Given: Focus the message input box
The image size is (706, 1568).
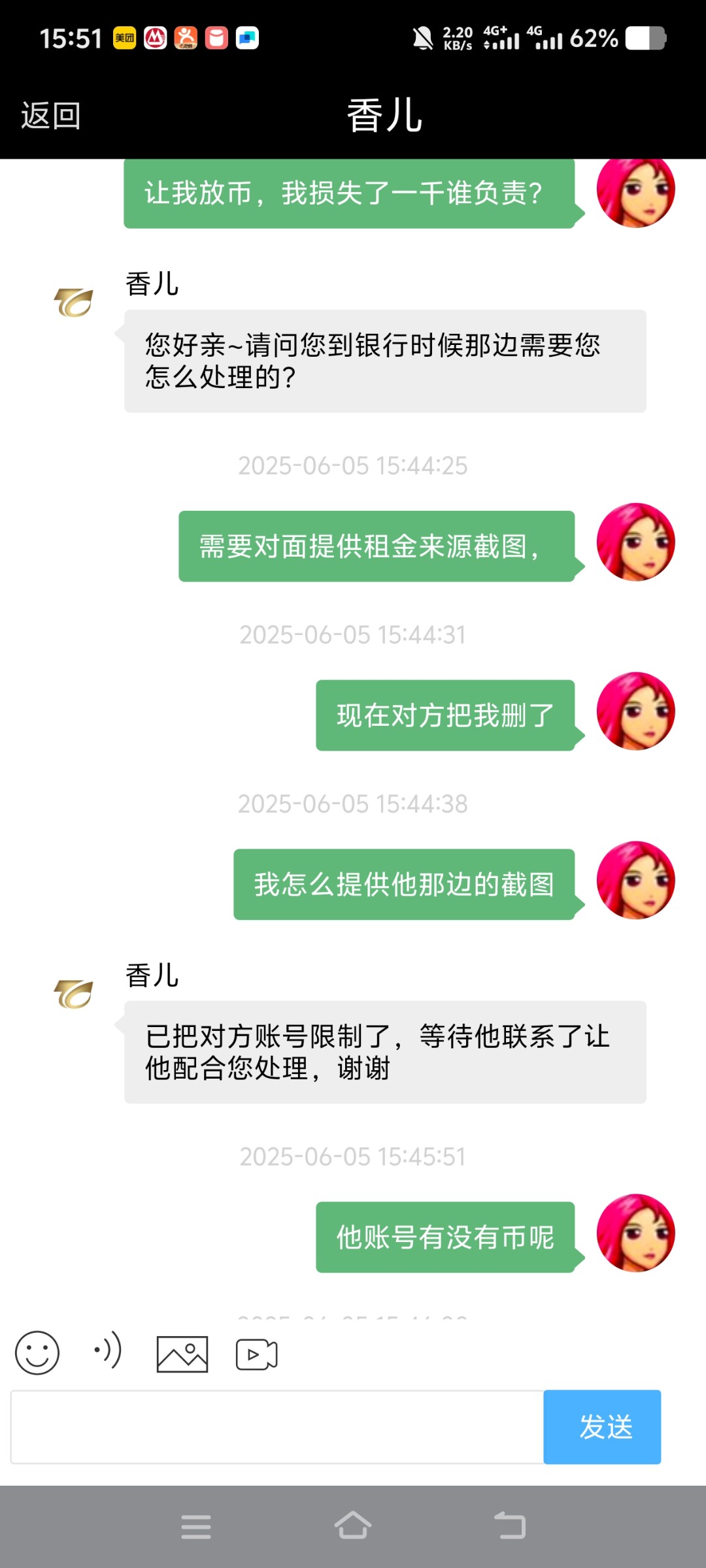Looking at the screenshot, I should (x=277, y=1427).
